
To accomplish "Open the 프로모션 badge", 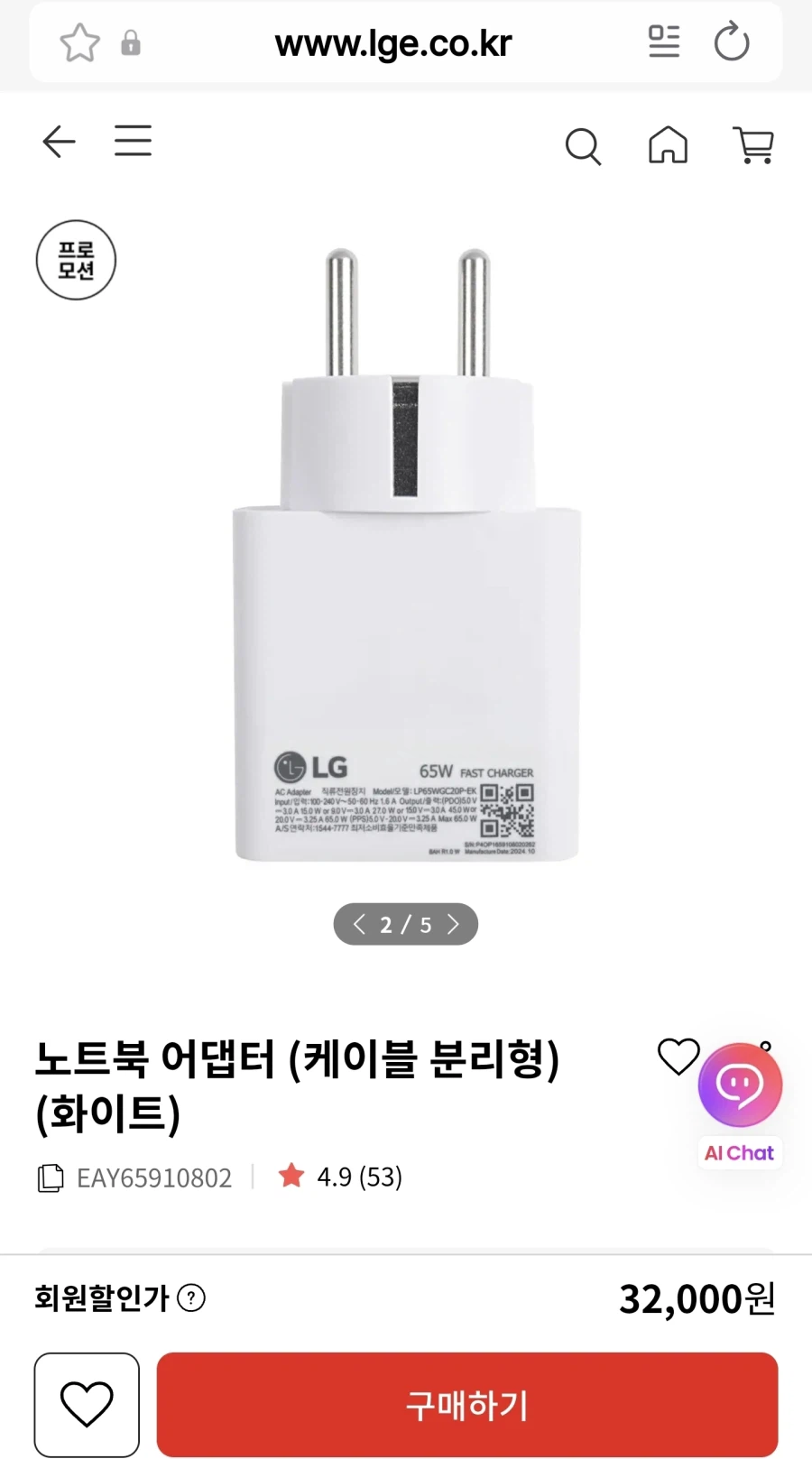I will [76, 260].
